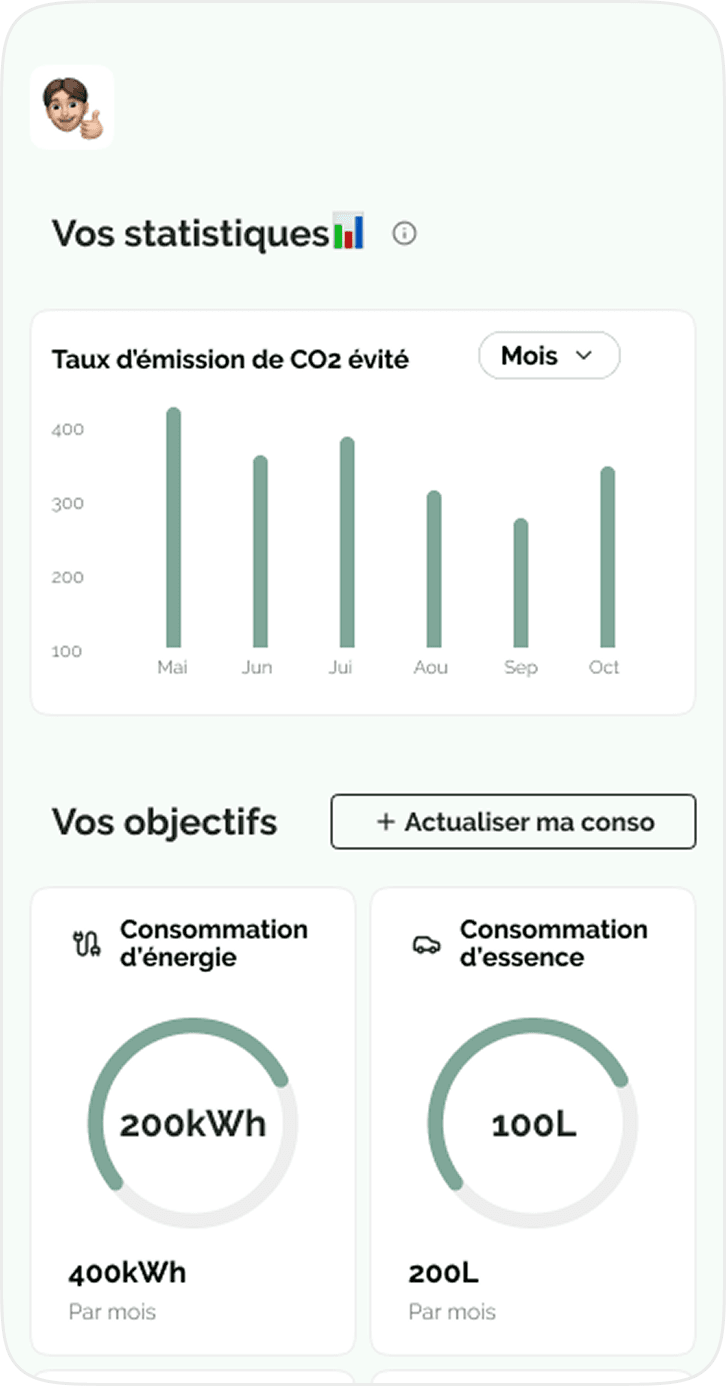Switch focus to the Consommation d'essence card

pyautogui.click(x=532, y=1120)
